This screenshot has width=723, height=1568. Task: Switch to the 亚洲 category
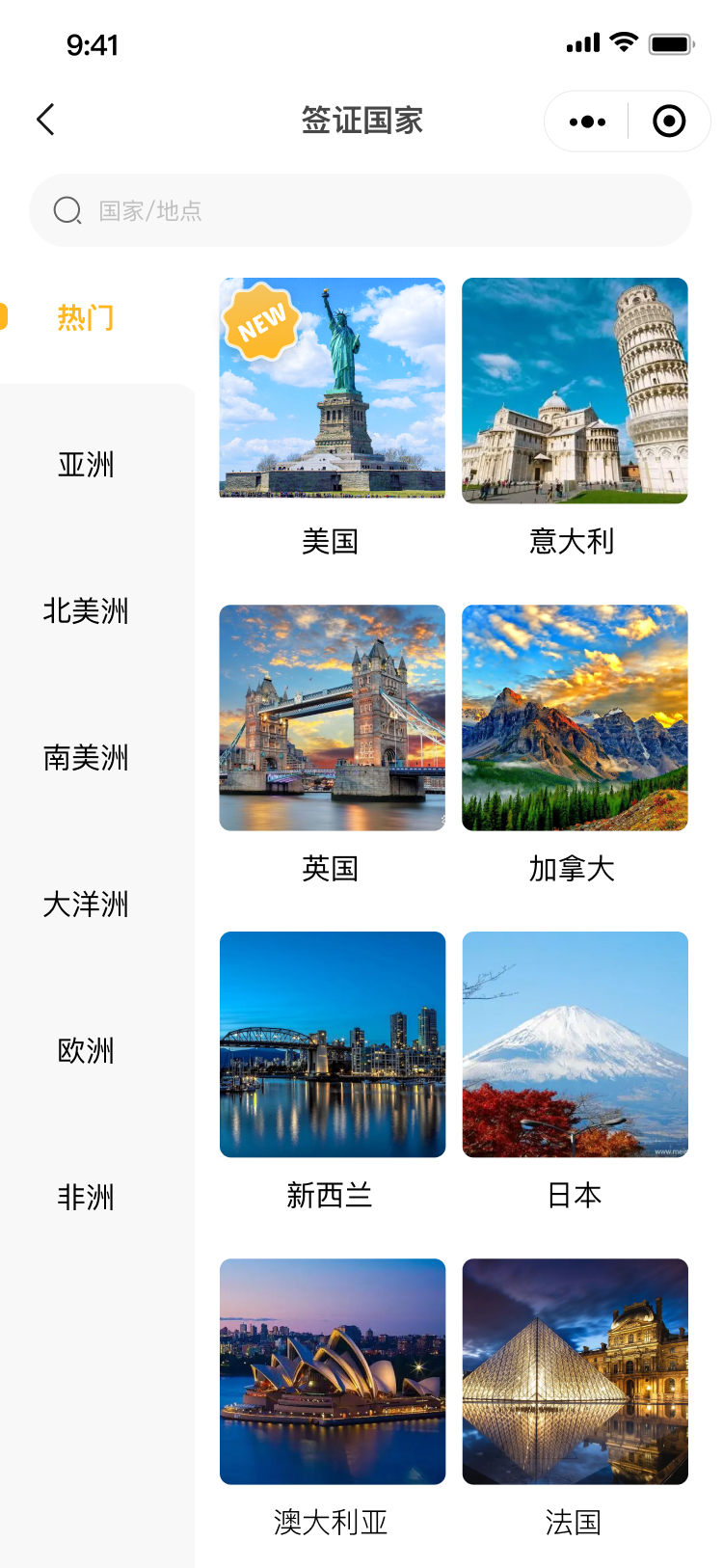pos(85,465)
